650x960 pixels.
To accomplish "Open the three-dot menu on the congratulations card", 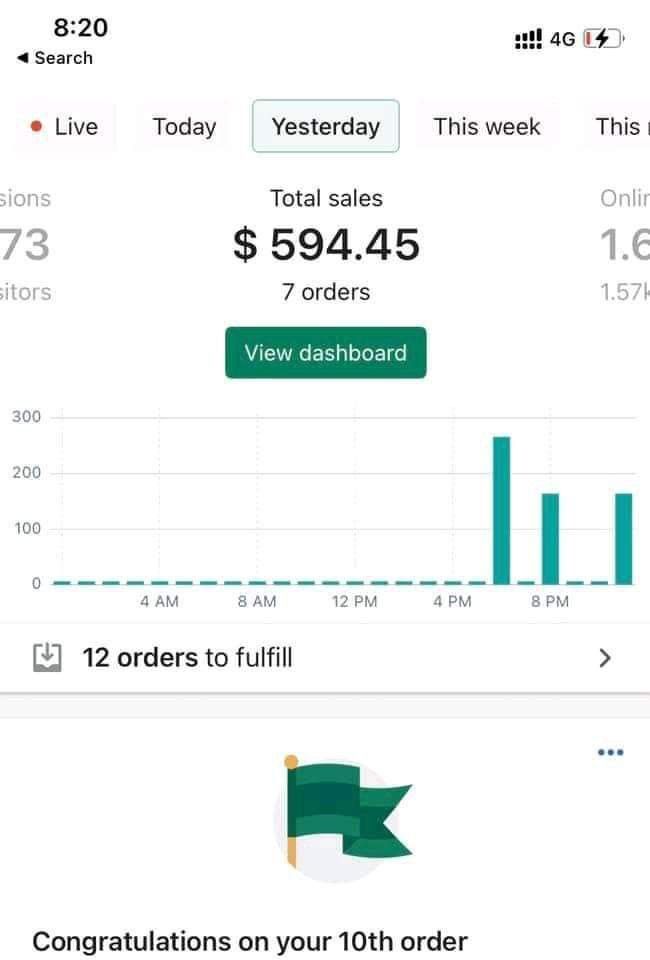I will click(x=610, y=752).
